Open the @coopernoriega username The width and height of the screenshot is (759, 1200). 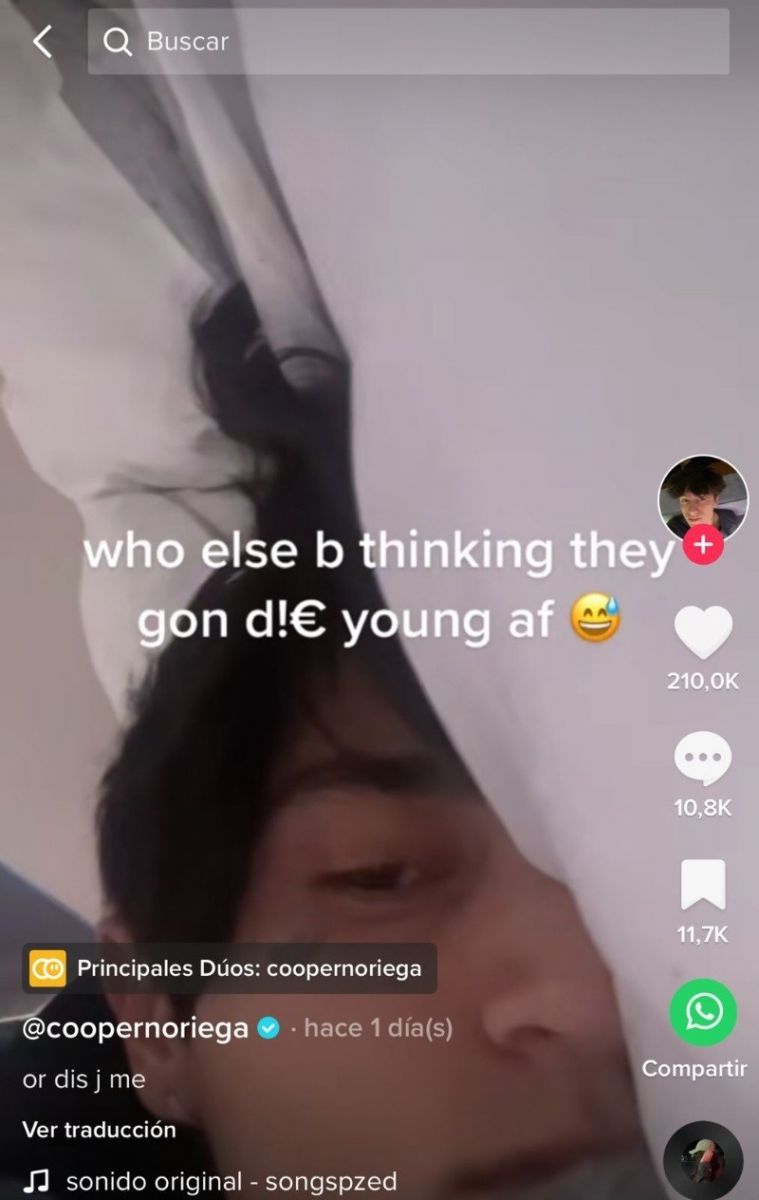(x=135, y=1028)
